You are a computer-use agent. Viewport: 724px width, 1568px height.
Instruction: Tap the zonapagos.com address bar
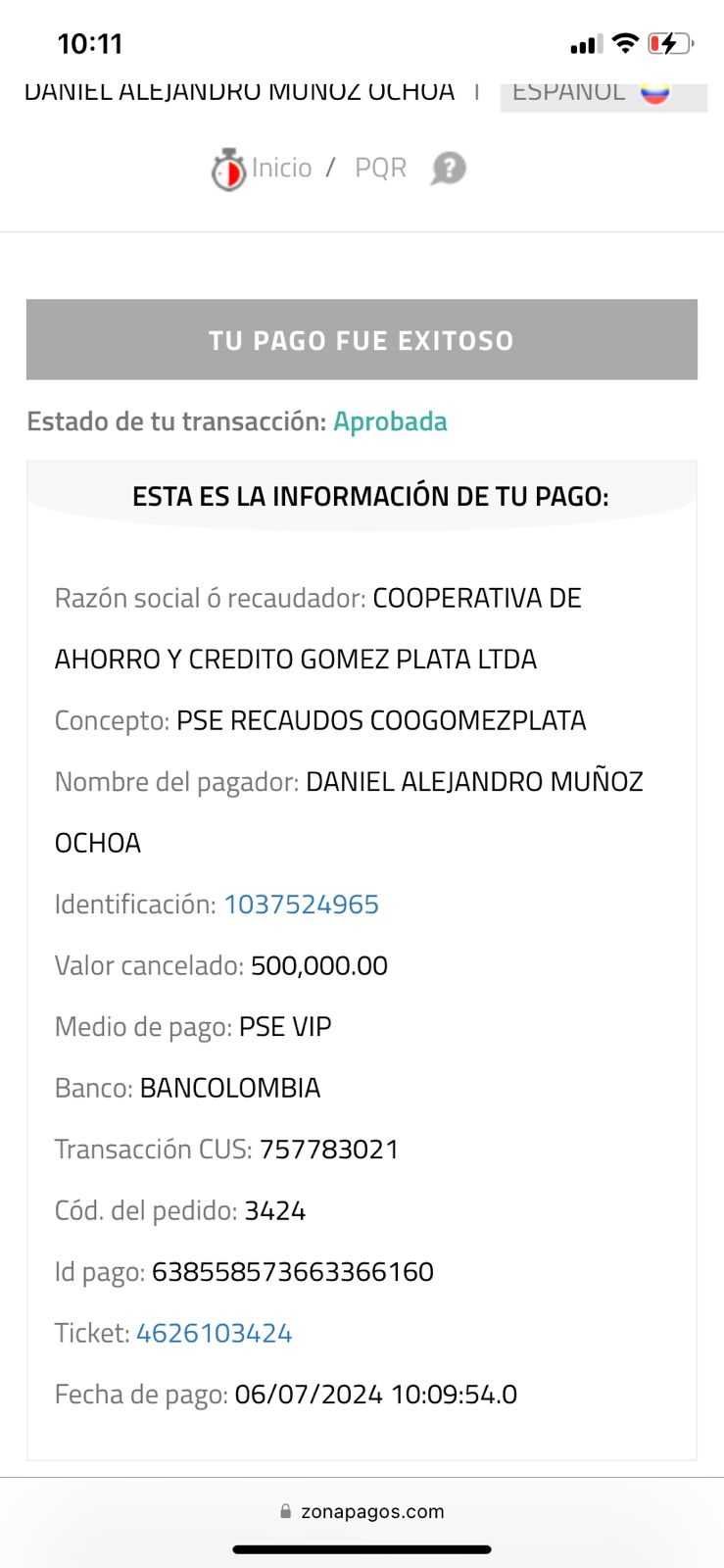click(362, 1511)
